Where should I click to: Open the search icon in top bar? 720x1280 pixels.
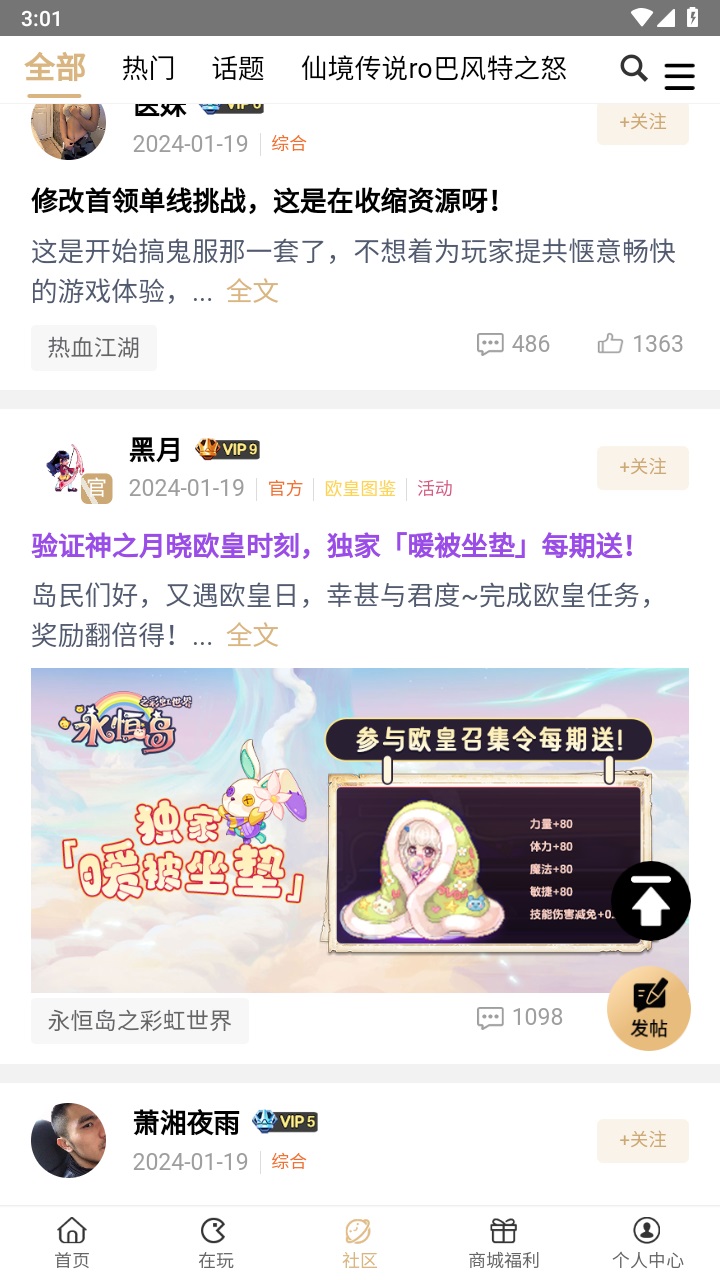tap(634, 69)
